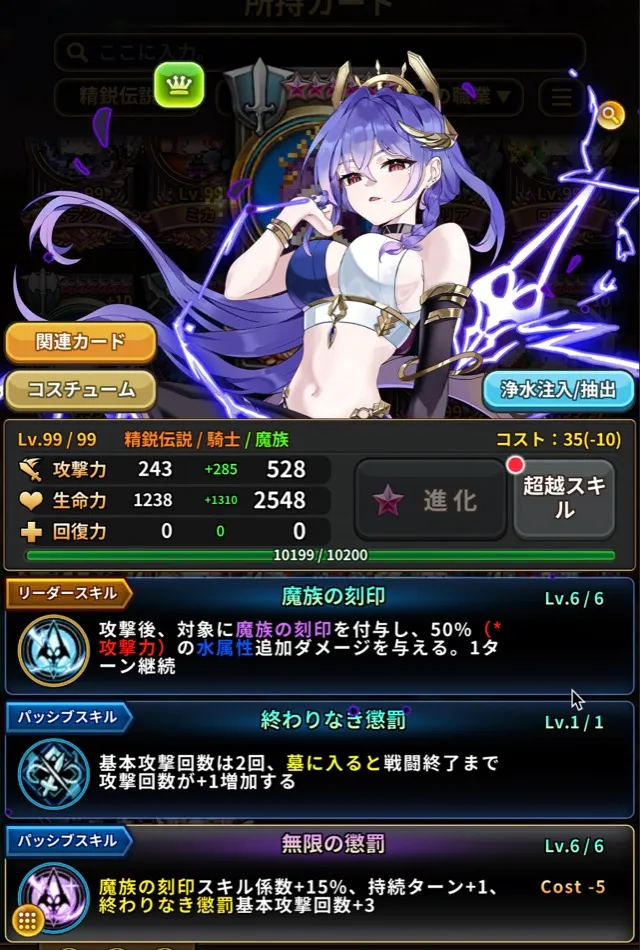
Task: Open the grid menu icon
Action: coord(28,919)
